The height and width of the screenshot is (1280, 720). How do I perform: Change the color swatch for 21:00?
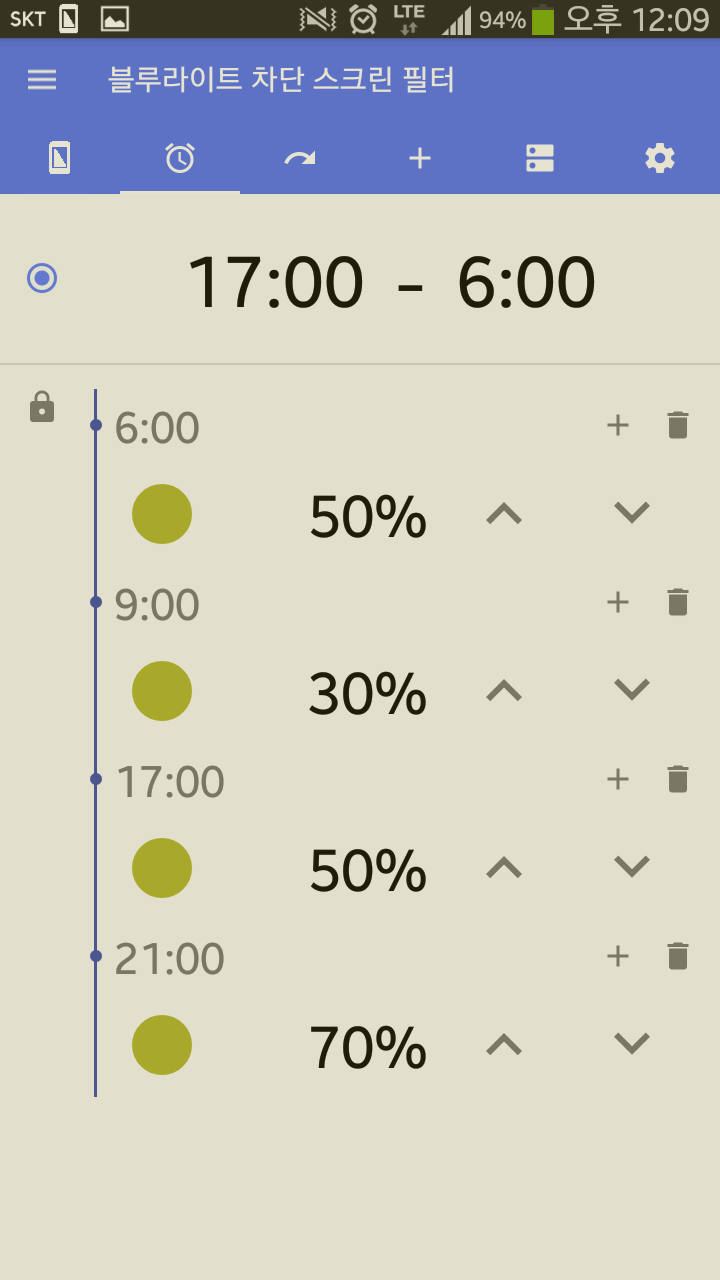pyautogui.click(x=162, y=1045)
